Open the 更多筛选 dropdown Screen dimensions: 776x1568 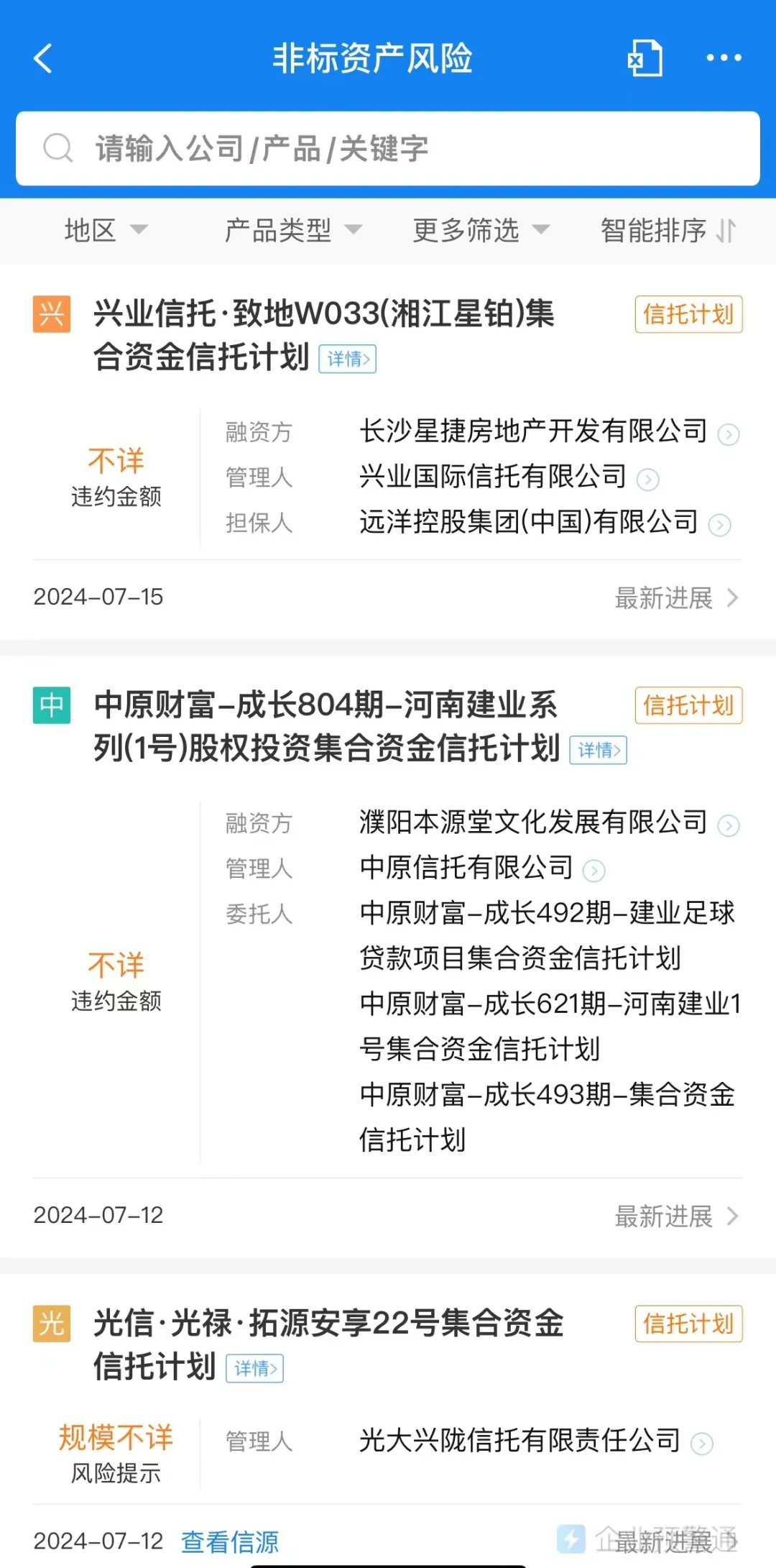[481, 230]
